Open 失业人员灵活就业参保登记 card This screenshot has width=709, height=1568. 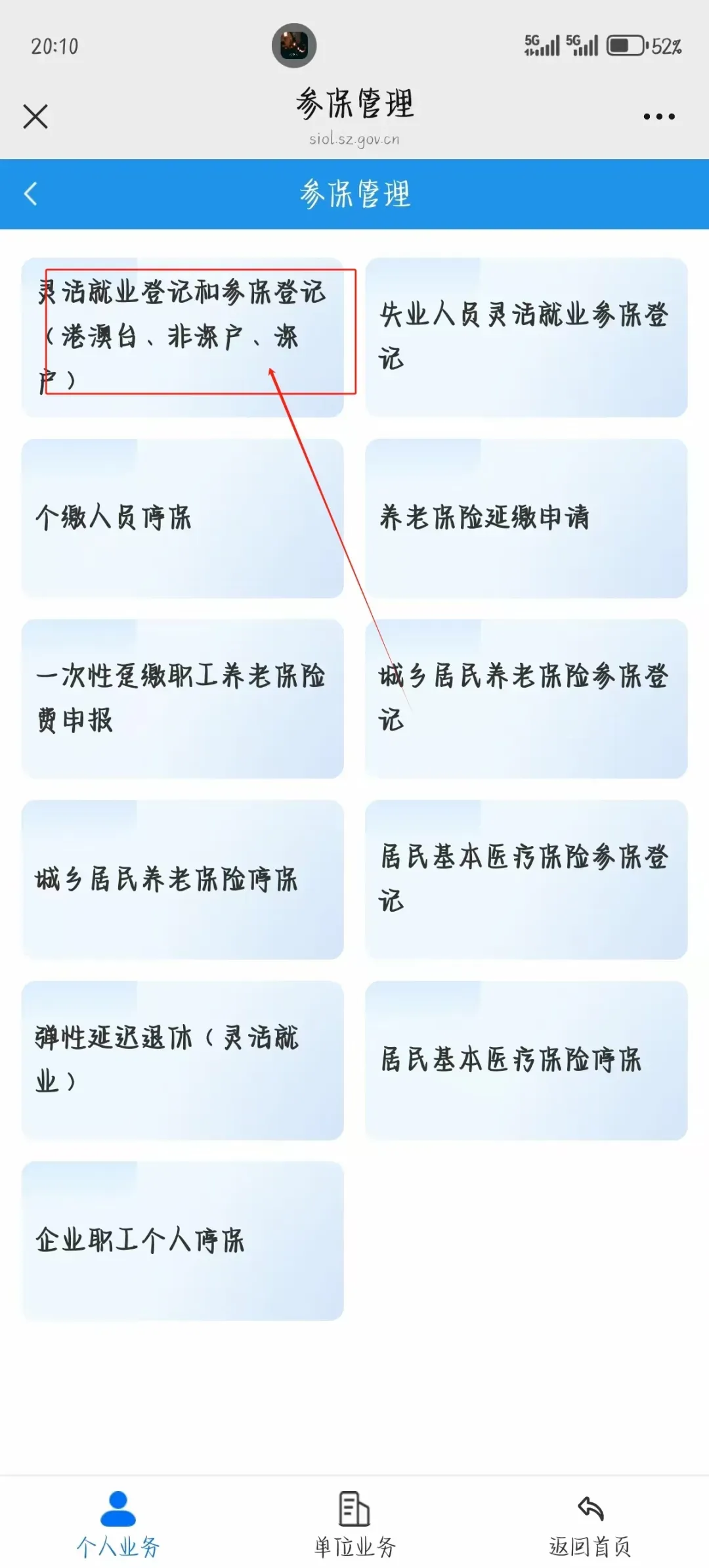click(526, 337)
